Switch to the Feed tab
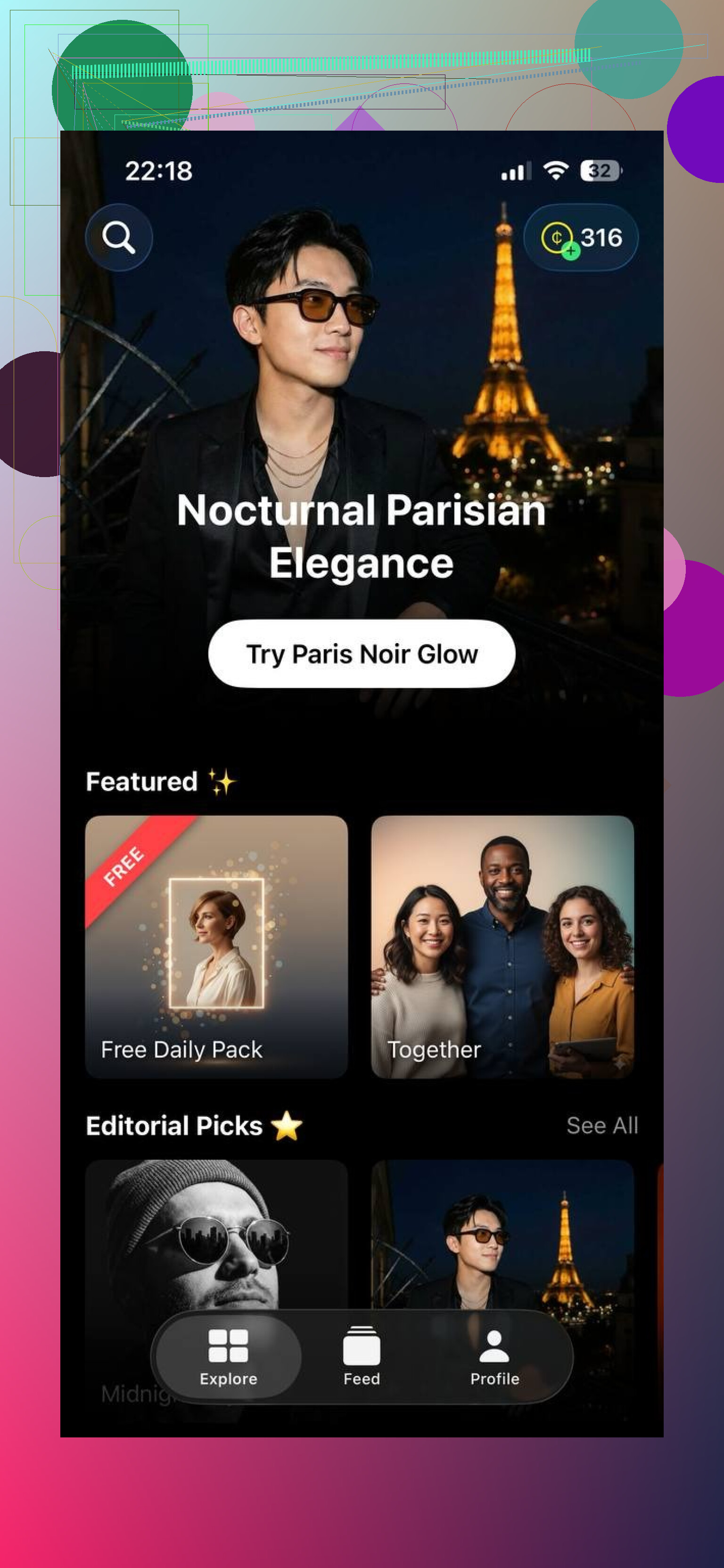The height and width of the screenshot is (1568, 724). (x=362, y=1357)
